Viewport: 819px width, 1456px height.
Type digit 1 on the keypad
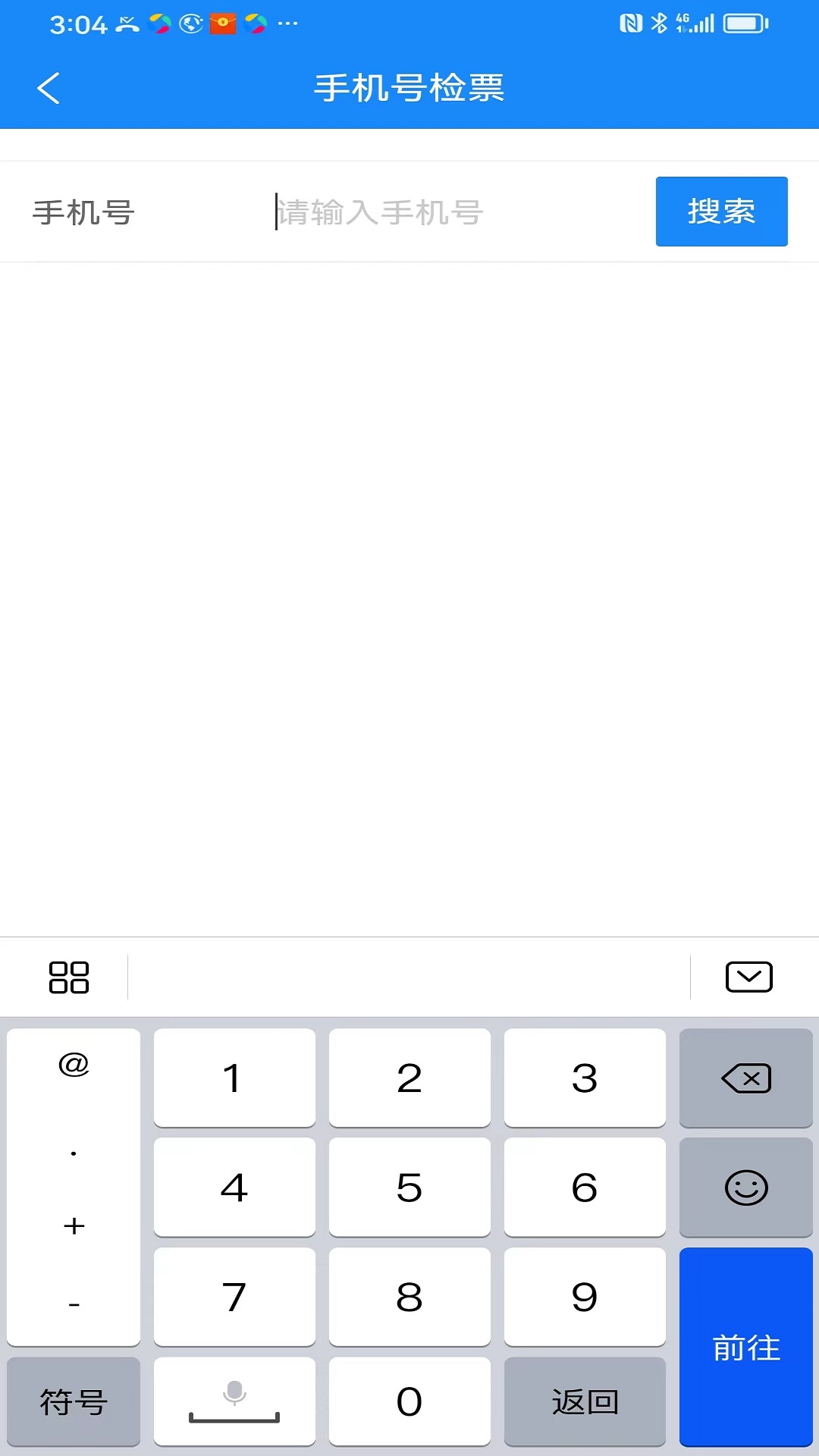point(234,1078)
